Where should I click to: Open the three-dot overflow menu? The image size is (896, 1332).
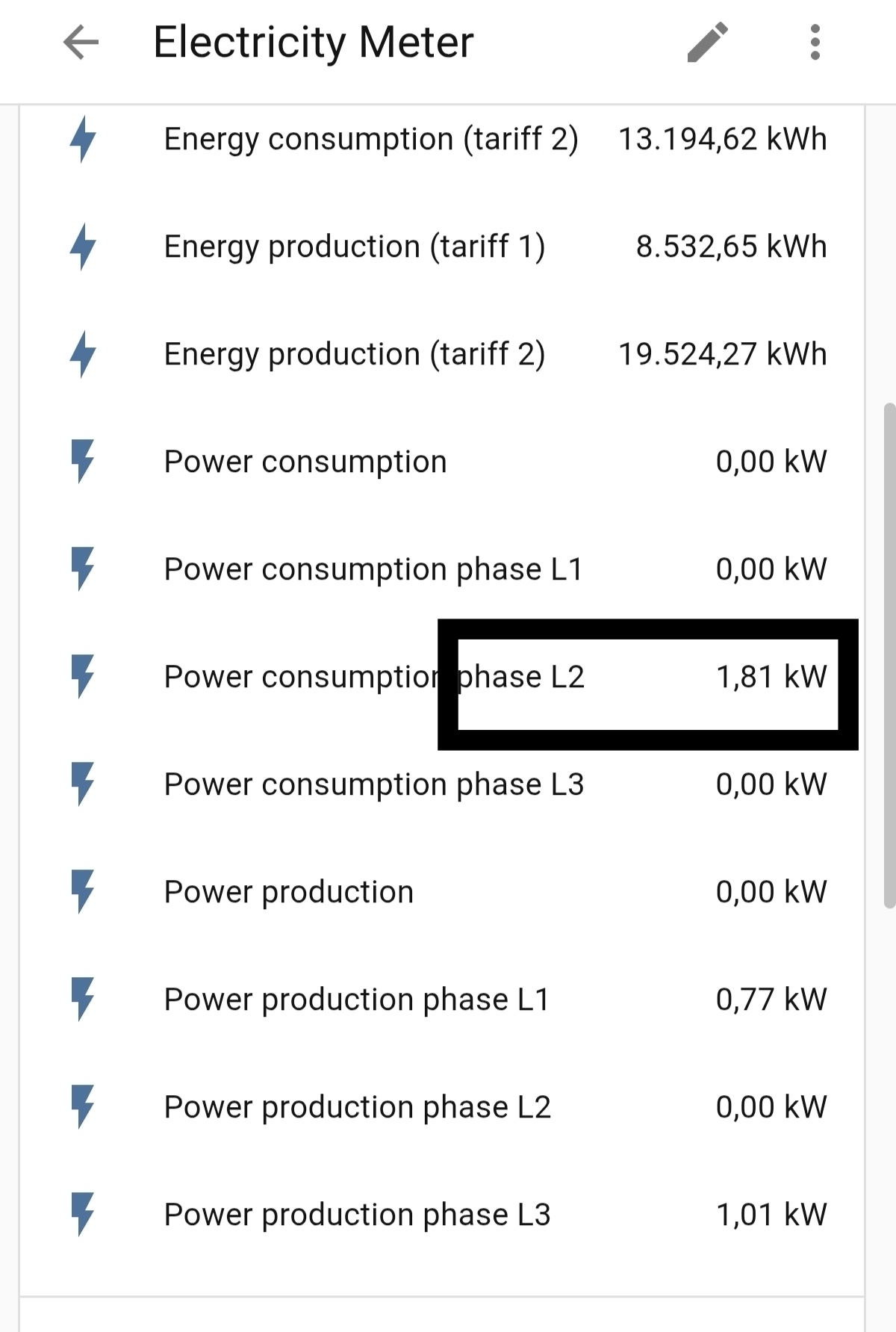click(x=815, y=42)
